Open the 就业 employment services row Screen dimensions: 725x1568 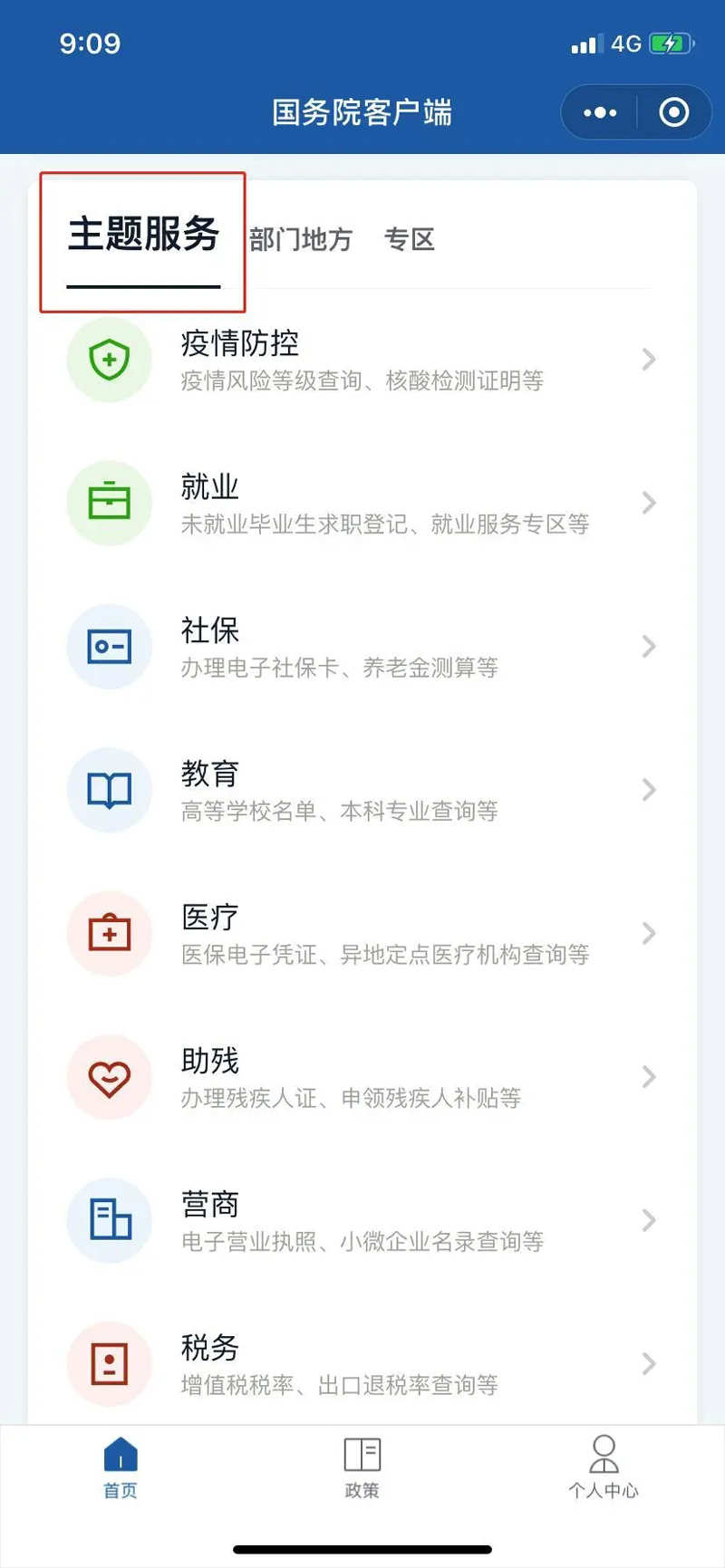(362, 503)
